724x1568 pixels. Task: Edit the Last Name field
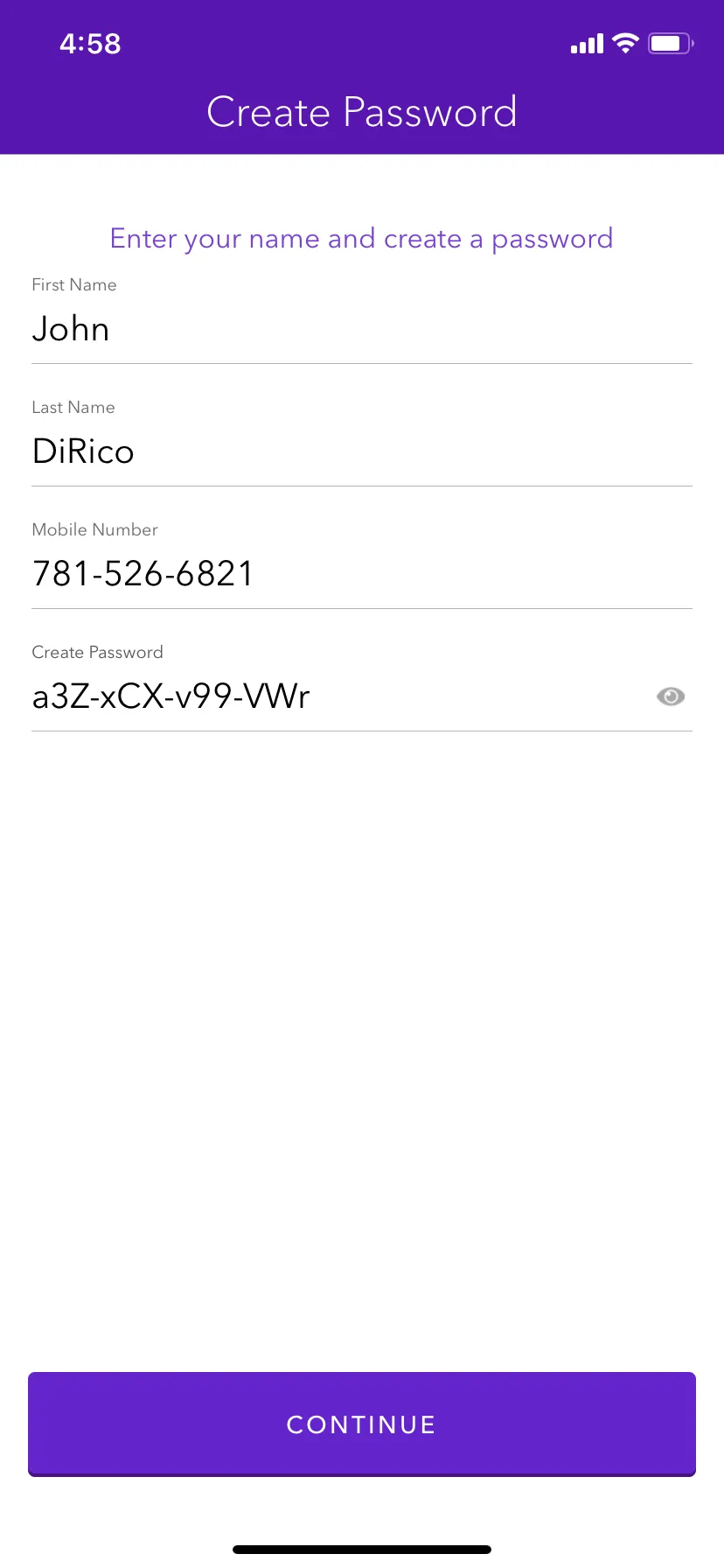coord(362,451)
